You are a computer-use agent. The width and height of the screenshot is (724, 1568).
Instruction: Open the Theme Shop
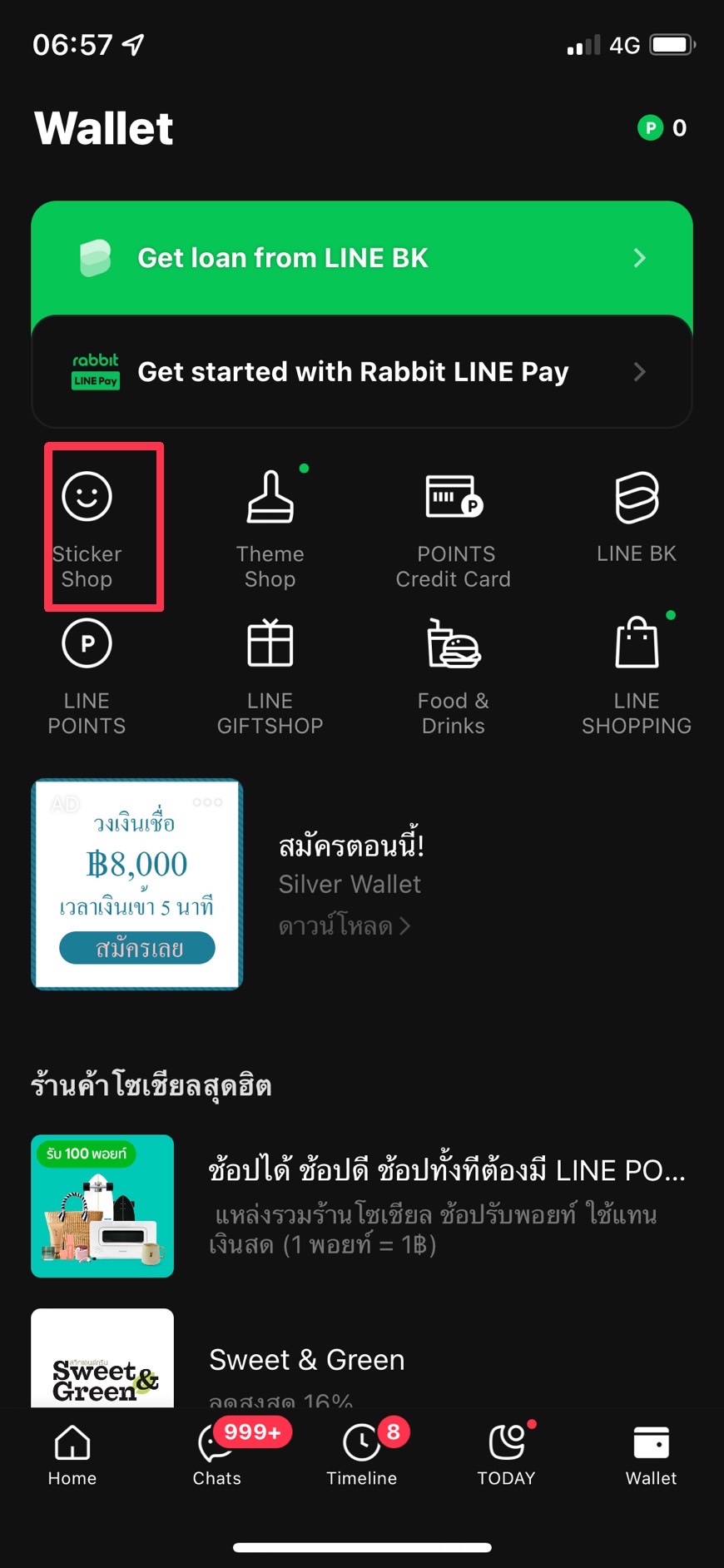270,525
